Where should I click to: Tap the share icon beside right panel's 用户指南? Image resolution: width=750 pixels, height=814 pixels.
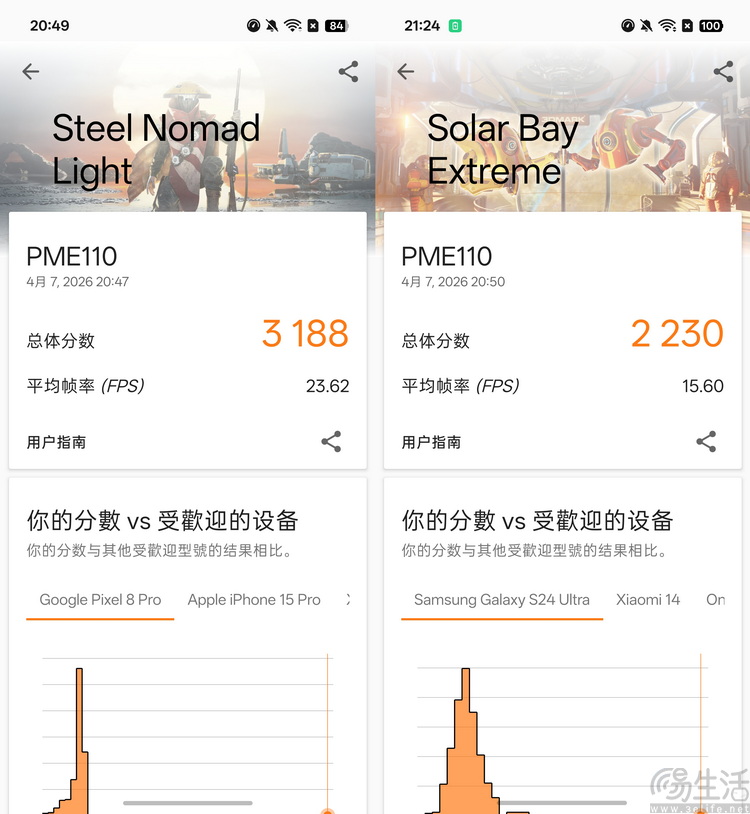[707, 441]
